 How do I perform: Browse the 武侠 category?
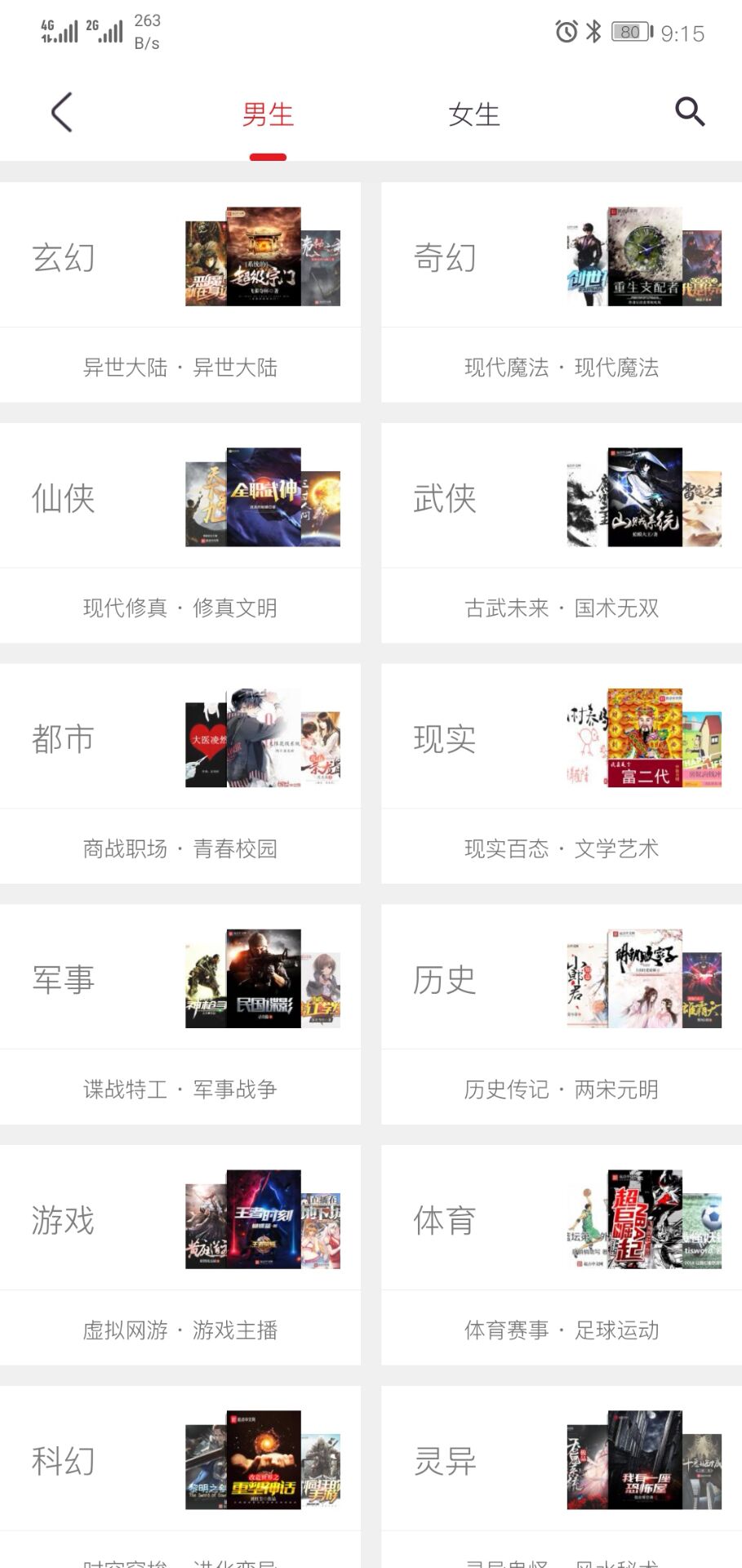[x=561, y=497]
